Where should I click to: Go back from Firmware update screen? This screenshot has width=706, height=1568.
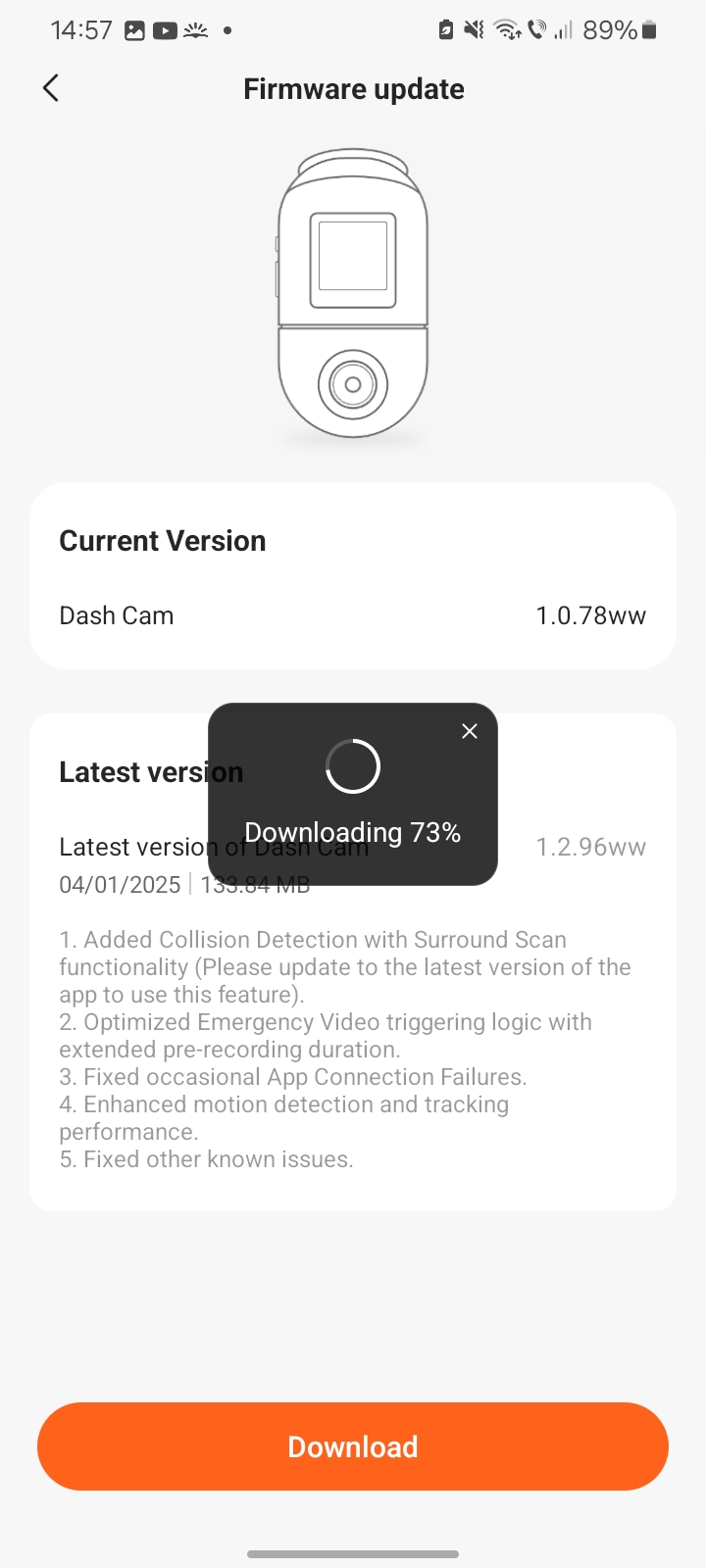(51, 88)
